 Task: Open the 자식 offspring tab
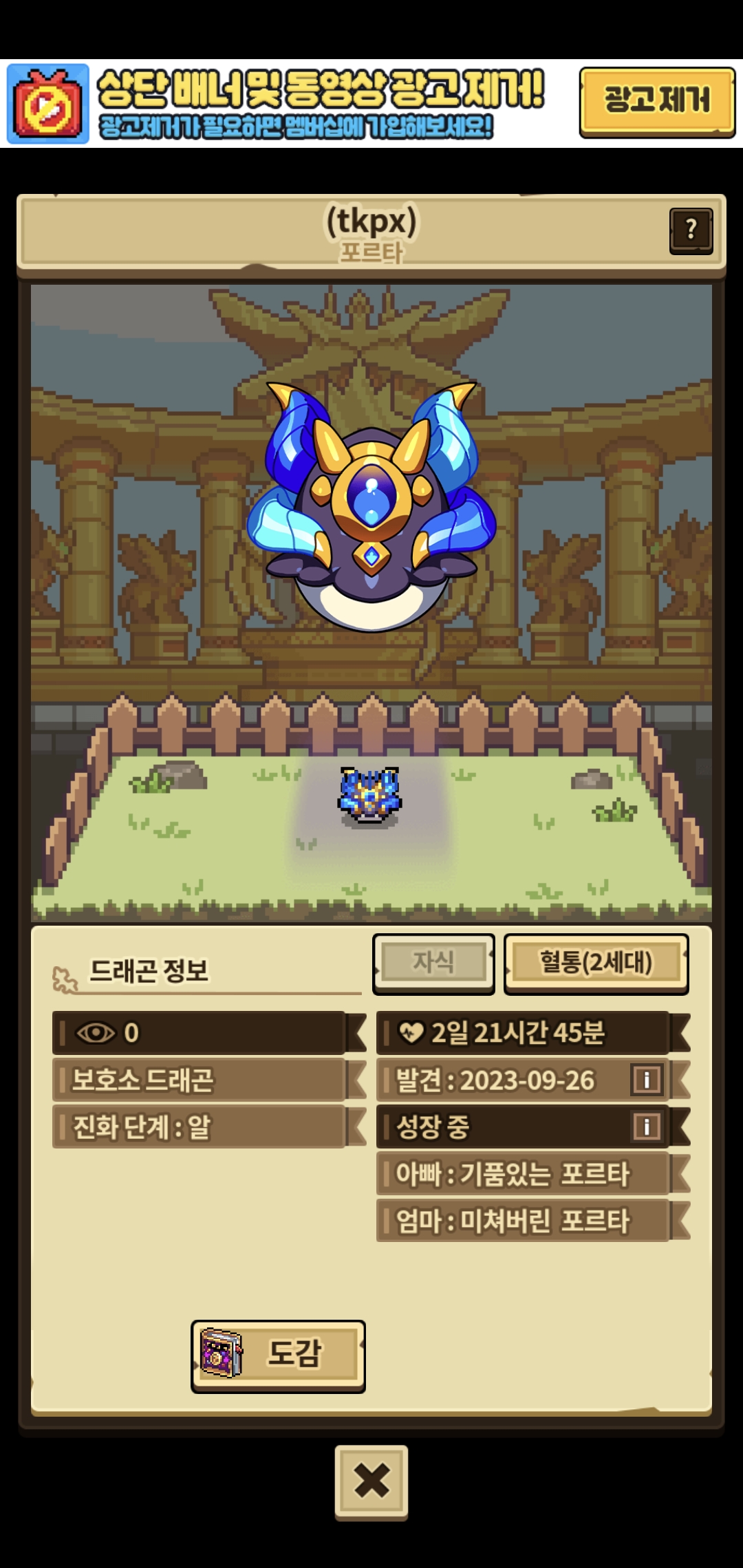433,963
